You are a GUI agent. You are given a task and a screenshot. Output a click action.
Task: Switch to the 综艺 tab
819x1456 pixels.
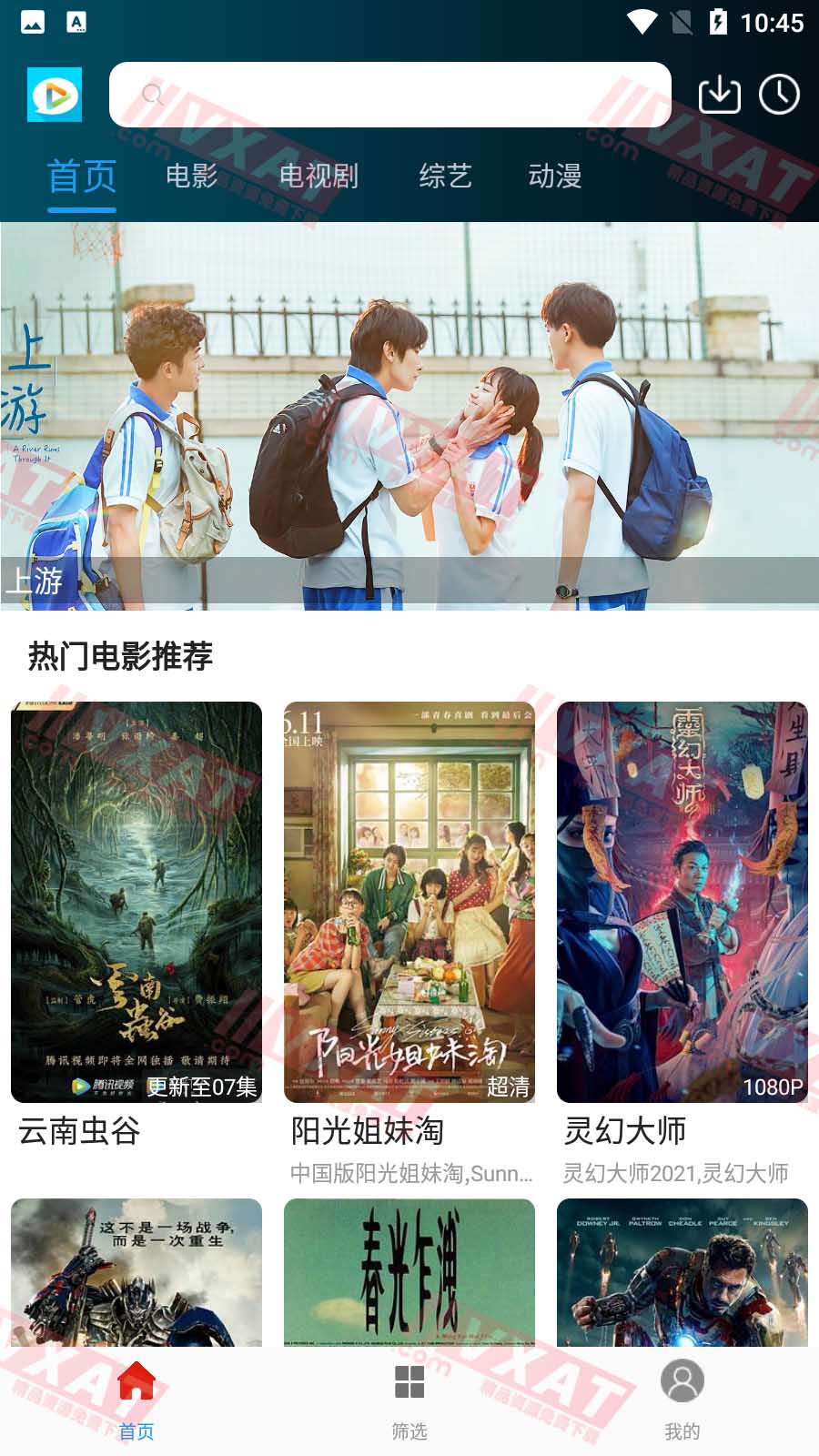[446, 176]
